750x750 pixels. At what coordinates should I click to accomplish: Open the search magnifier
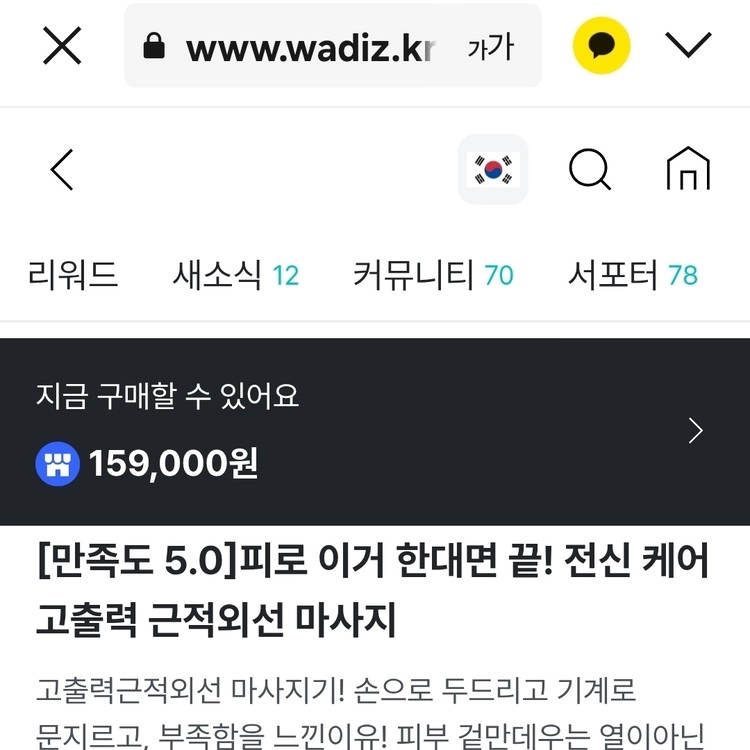(x=590, y=170)
